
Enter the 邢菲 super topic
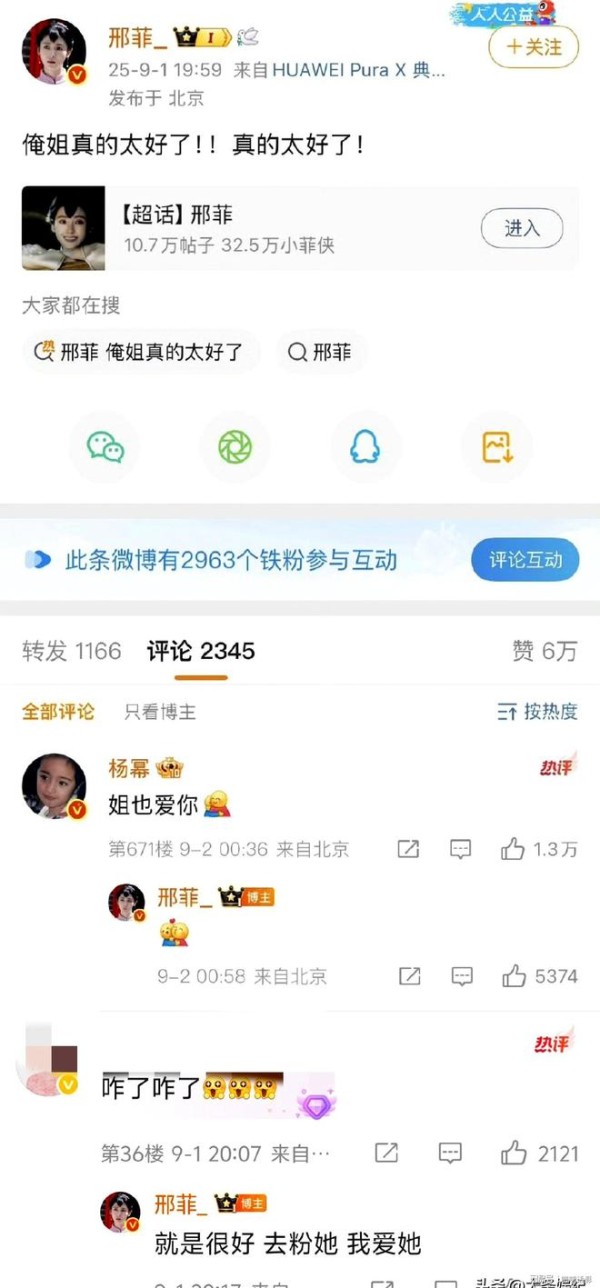[x=521, y=229]
